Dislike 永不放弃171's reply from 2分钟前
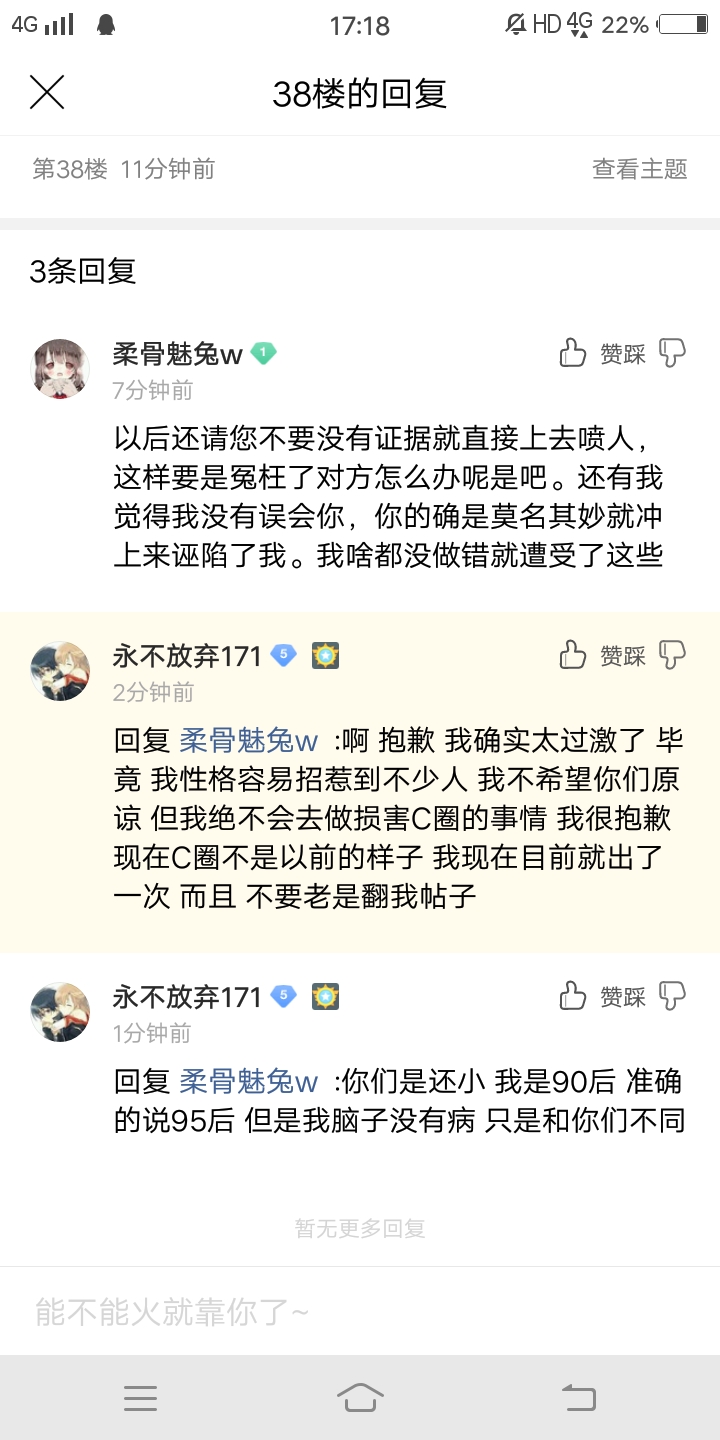Screen dimensions: 720x1440 coord(673,655)
